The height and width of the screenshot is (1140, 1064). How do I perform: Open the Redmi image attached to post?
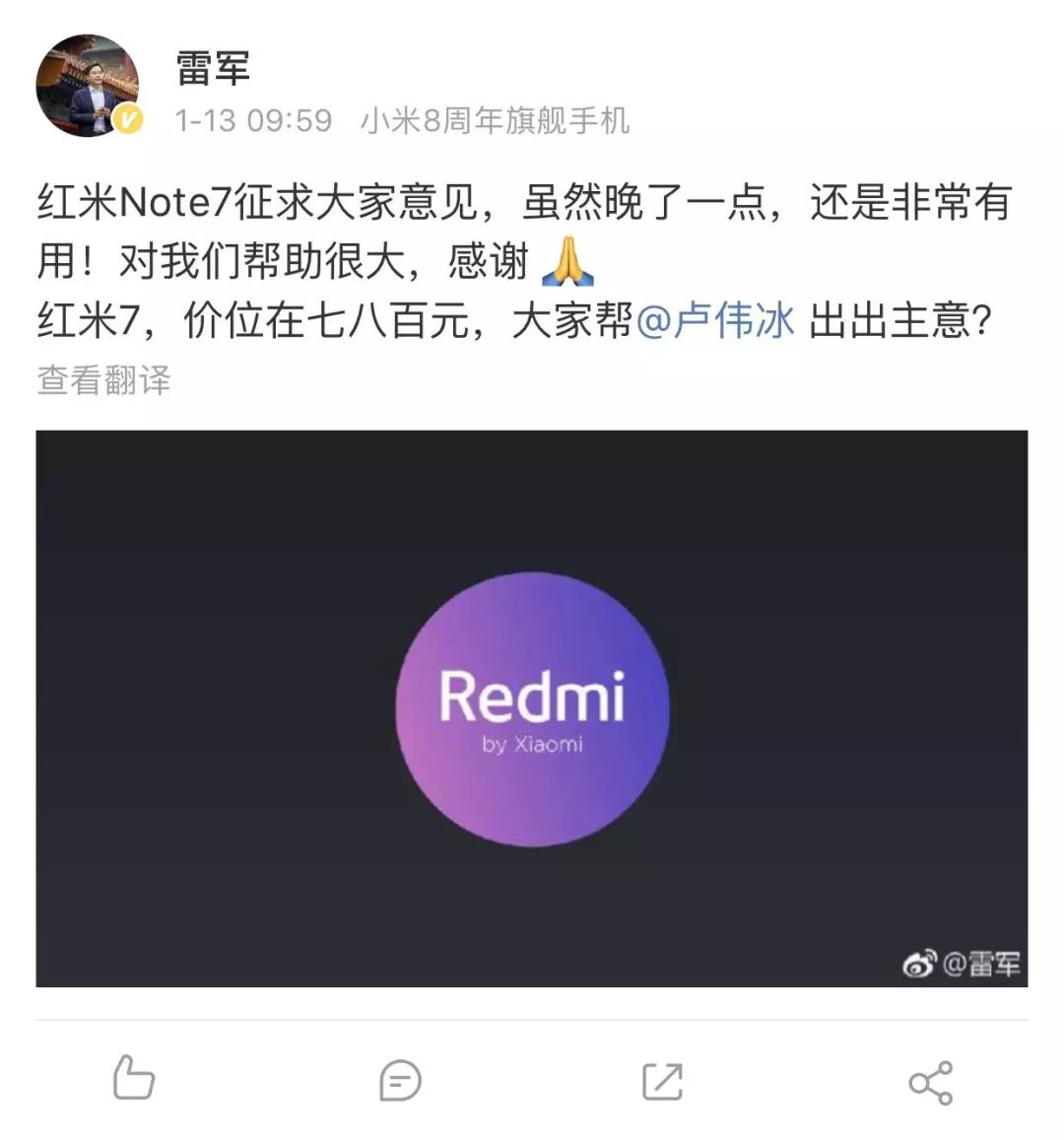(532, 707)
